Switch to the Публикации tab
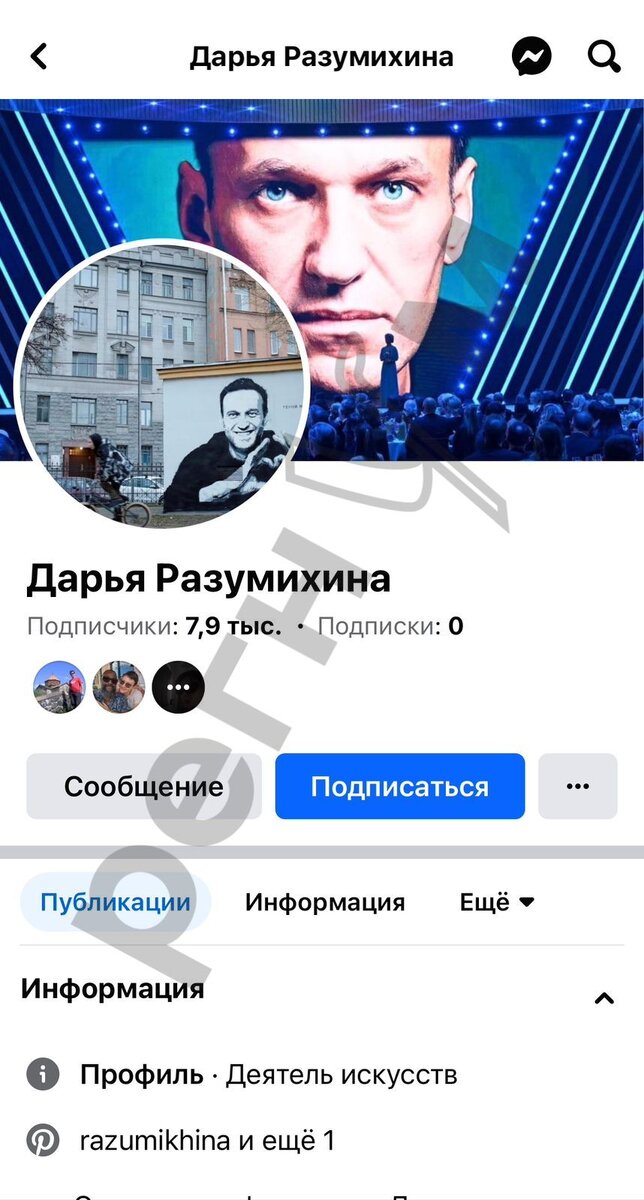Screen dimensions: 644x1200 [115, 902]
